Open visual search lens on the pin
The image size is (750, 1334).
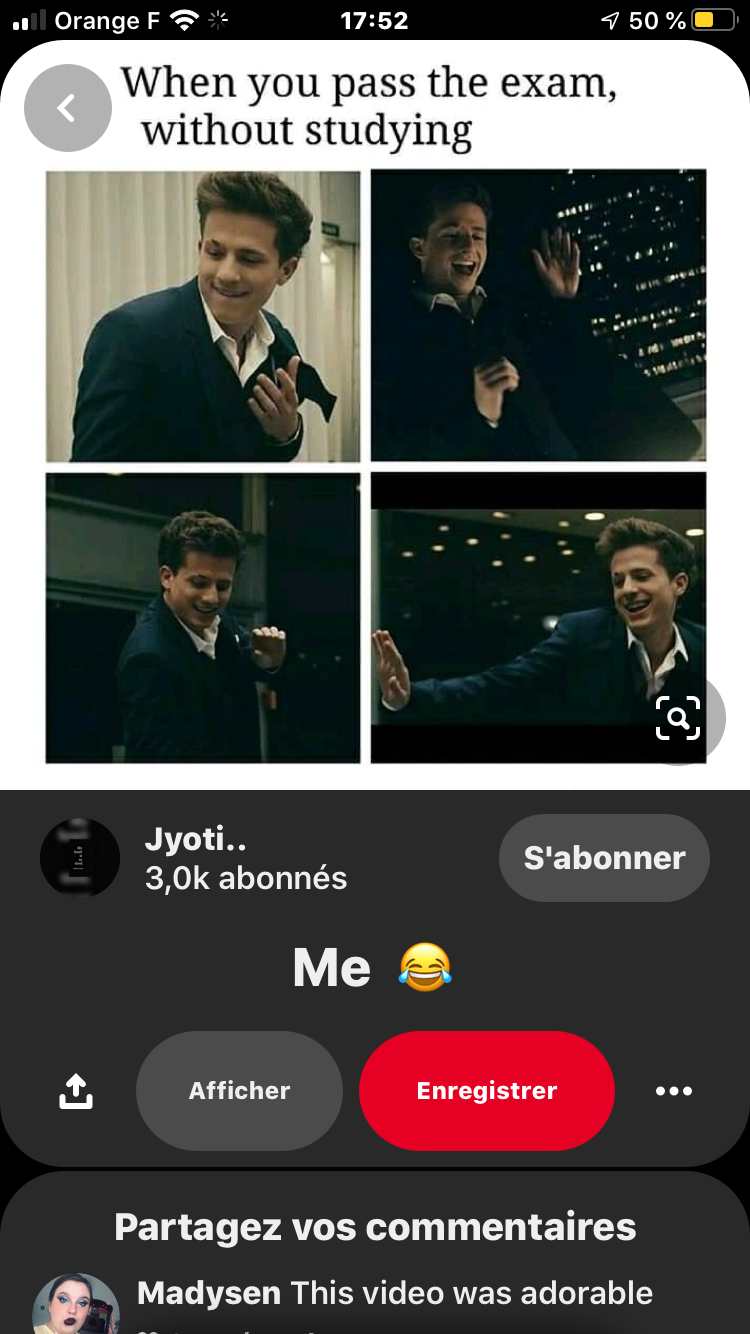click(678, 718)
